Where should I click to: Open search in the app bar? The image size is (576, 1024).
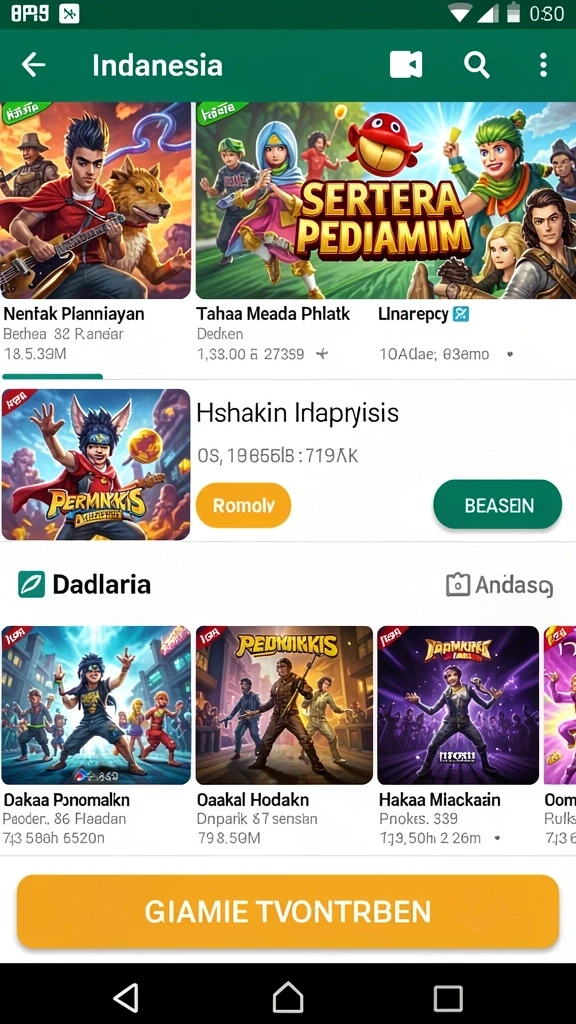477,65
